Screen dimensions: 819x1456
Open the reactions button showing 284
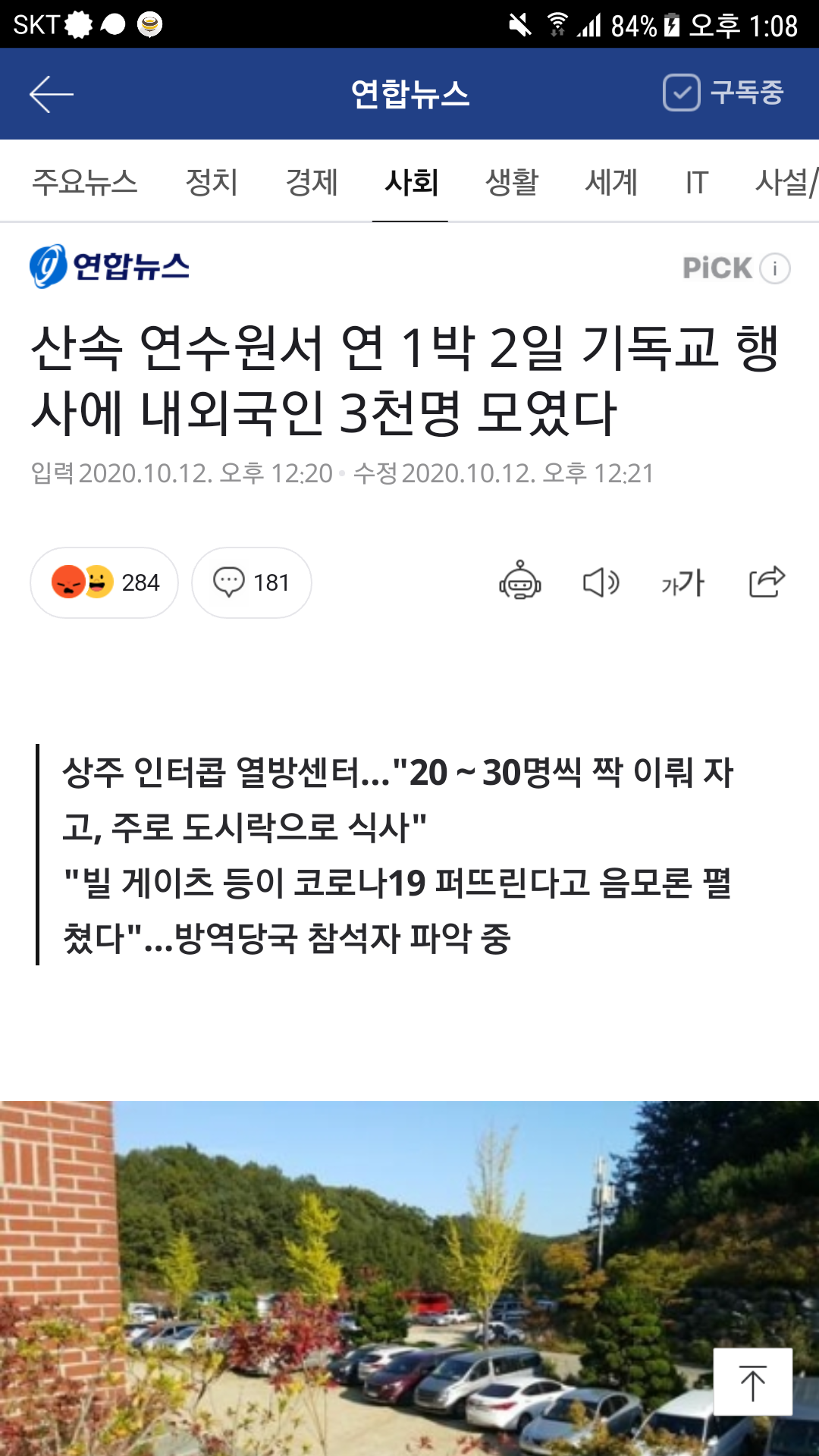coord(104,582)
